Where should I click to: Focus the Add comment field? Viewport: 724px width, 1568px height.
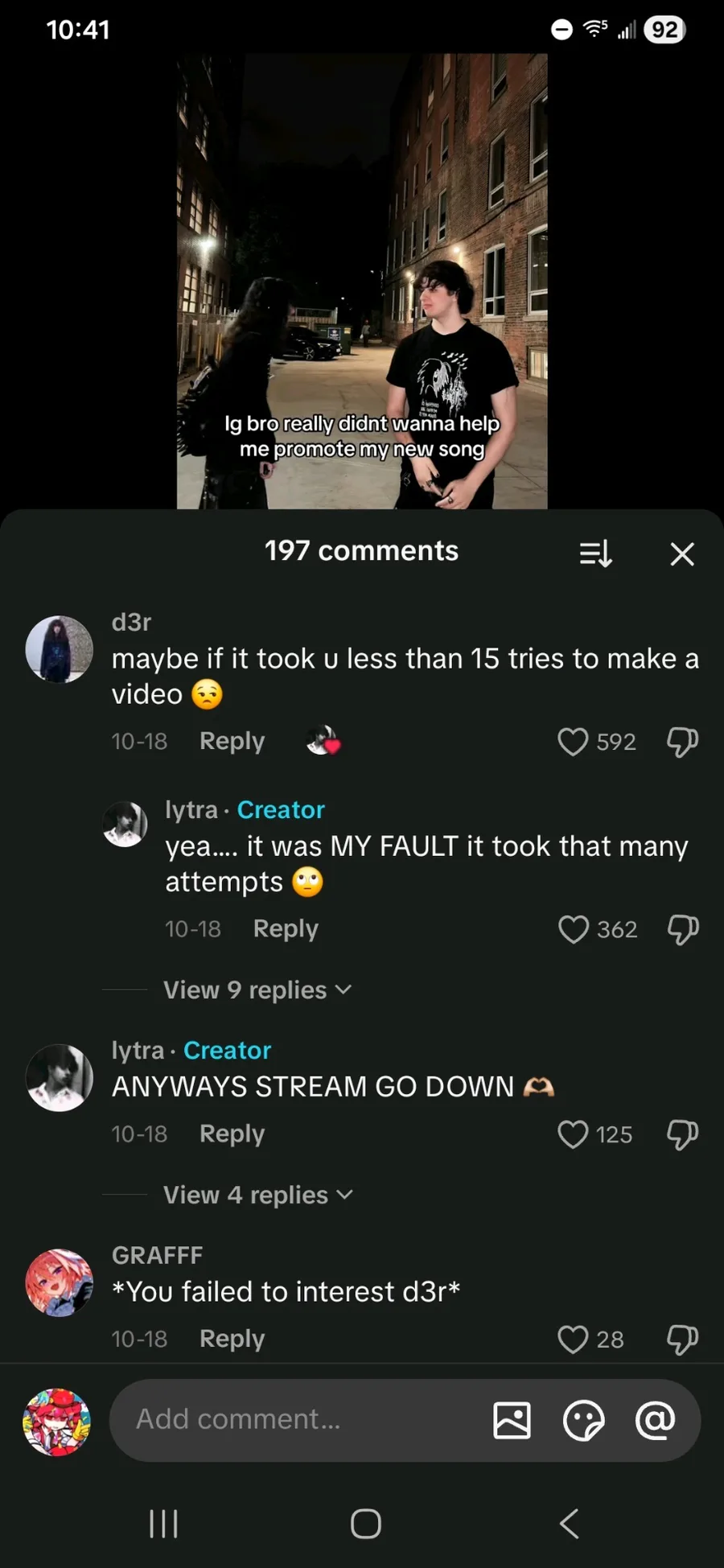coord(298,1420)
